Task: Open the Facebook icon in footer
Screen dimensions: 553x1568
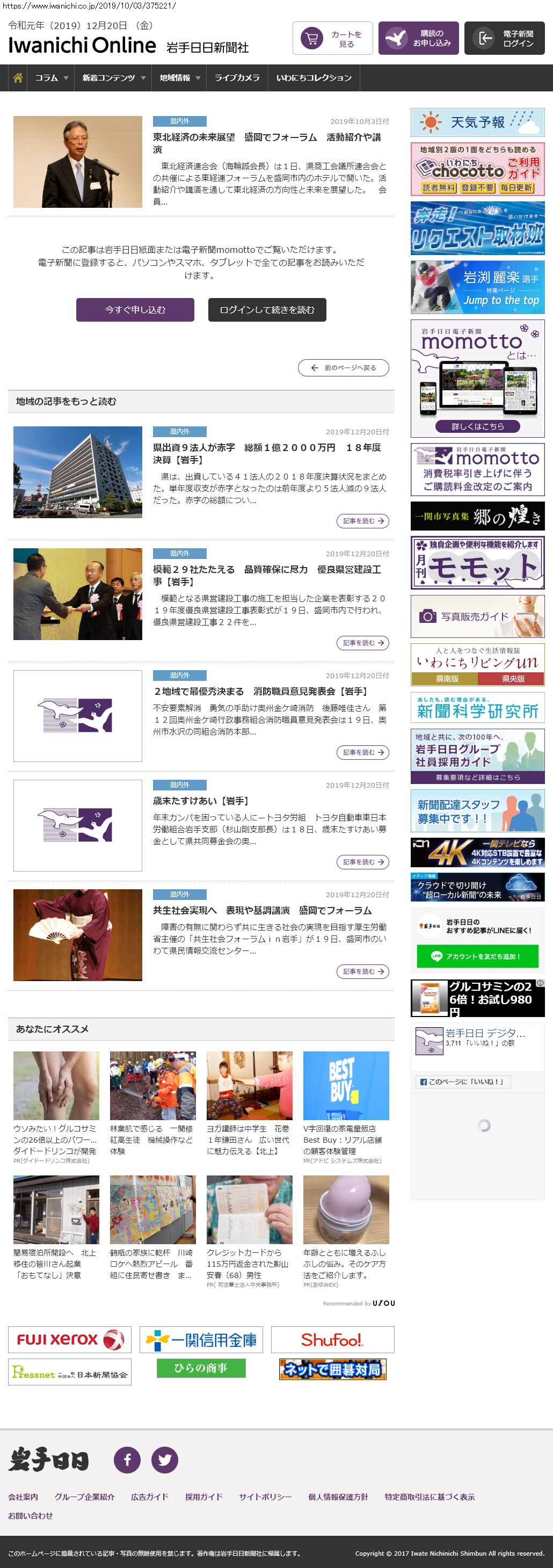Action: click(x=127, y=1459)
